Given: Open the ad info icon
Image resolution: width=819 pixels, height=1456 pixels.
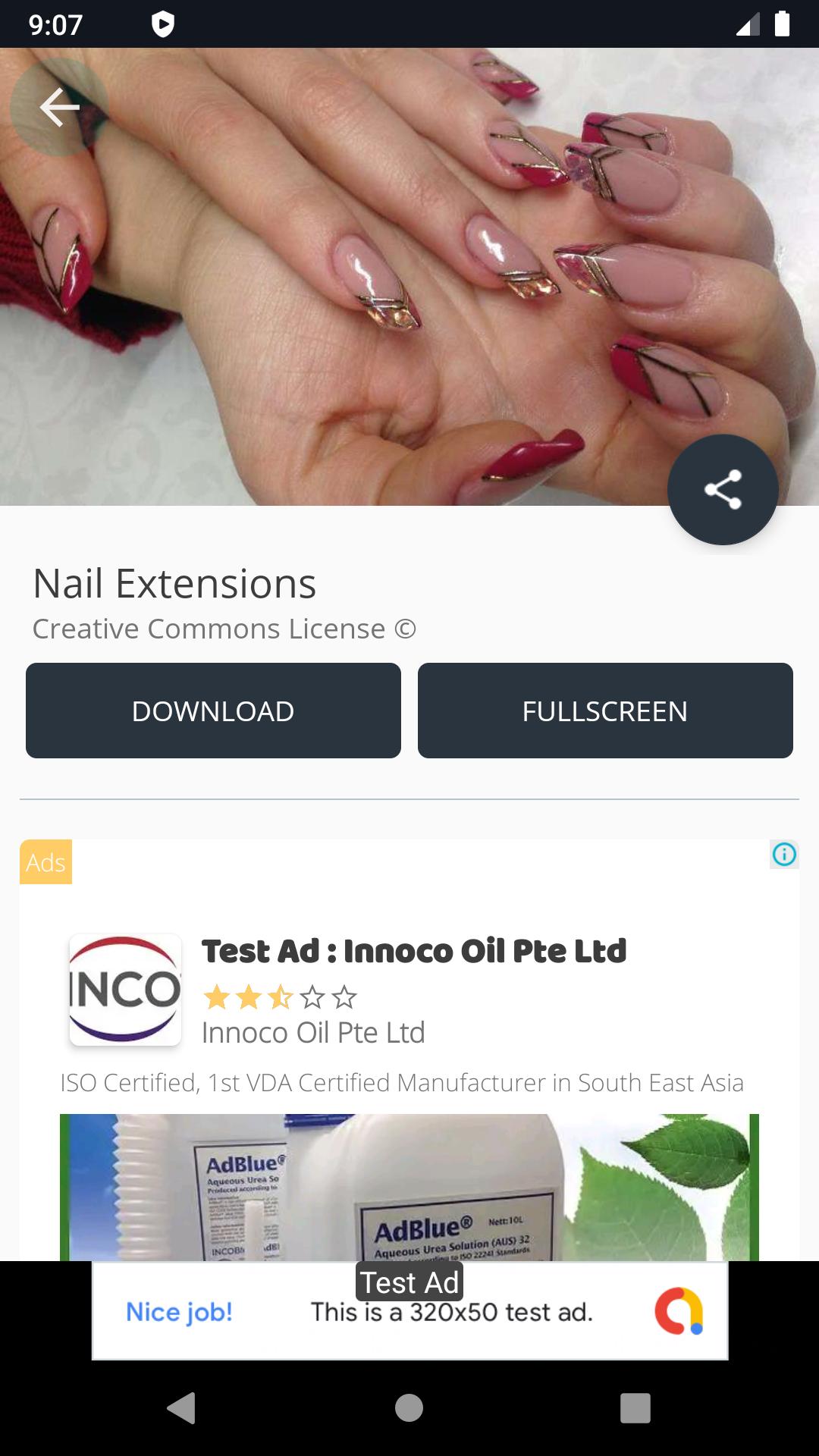Looking at the screenshot, I should coord(784,855).
